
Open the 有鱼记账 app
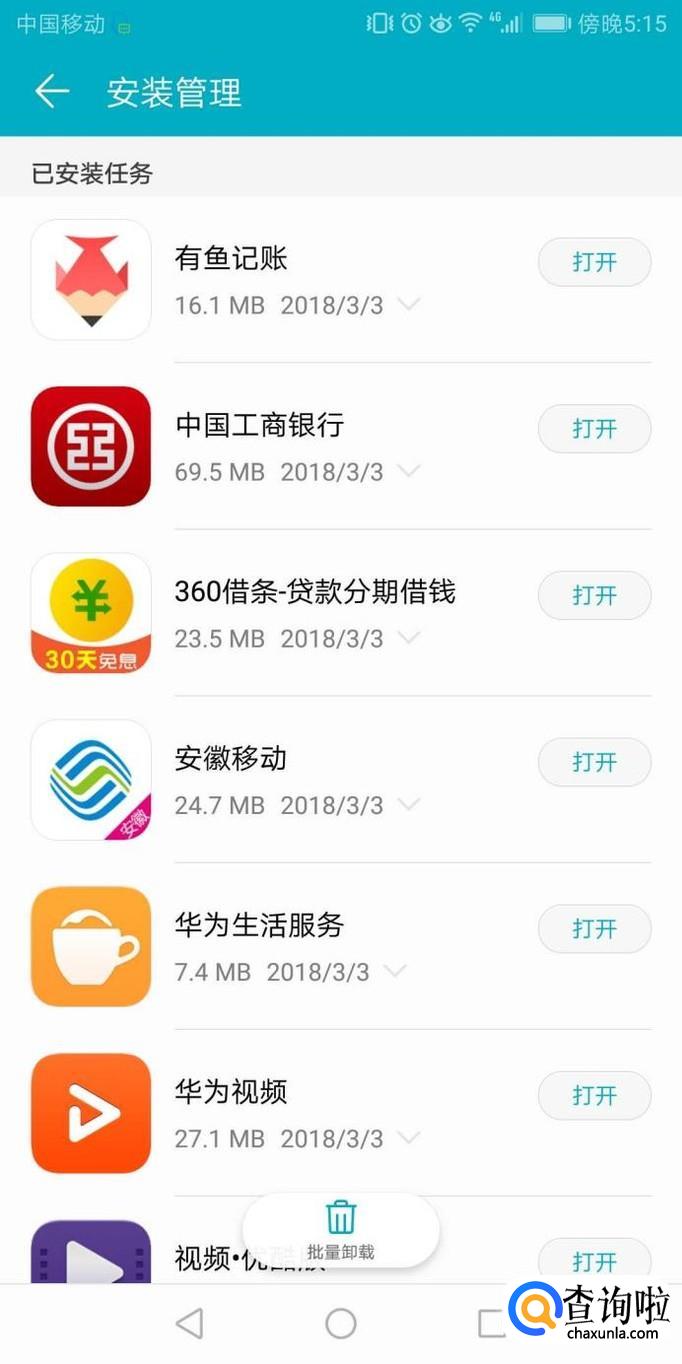coord(594,263)
